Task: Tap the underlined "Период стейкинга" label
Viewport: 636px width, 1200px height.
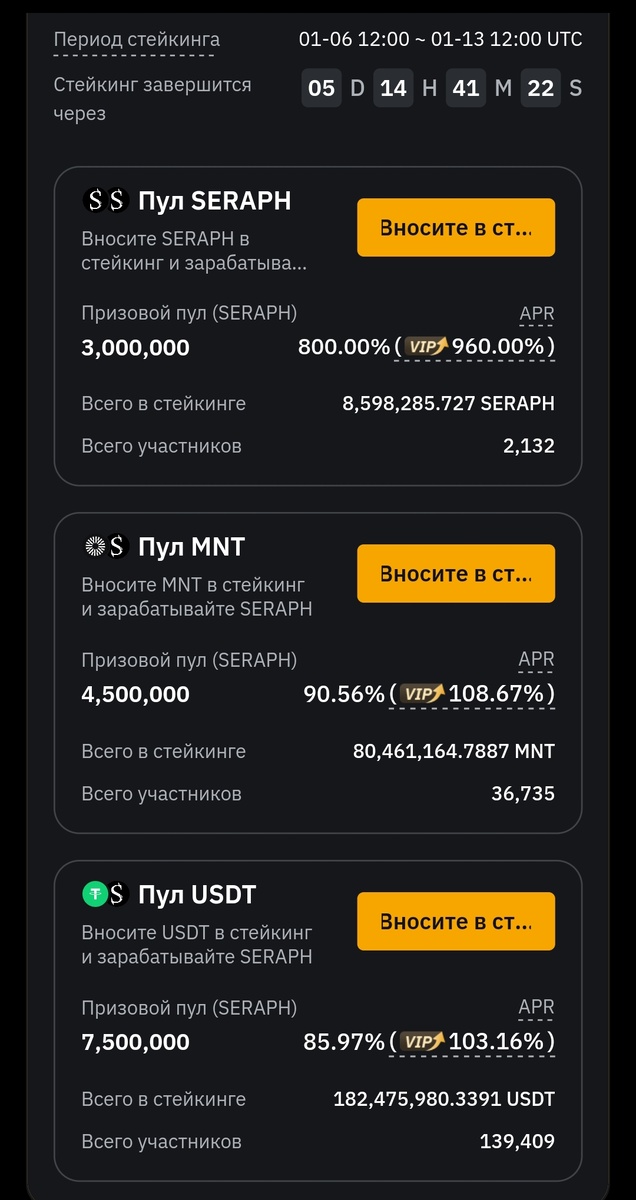Action: [136, 40]
